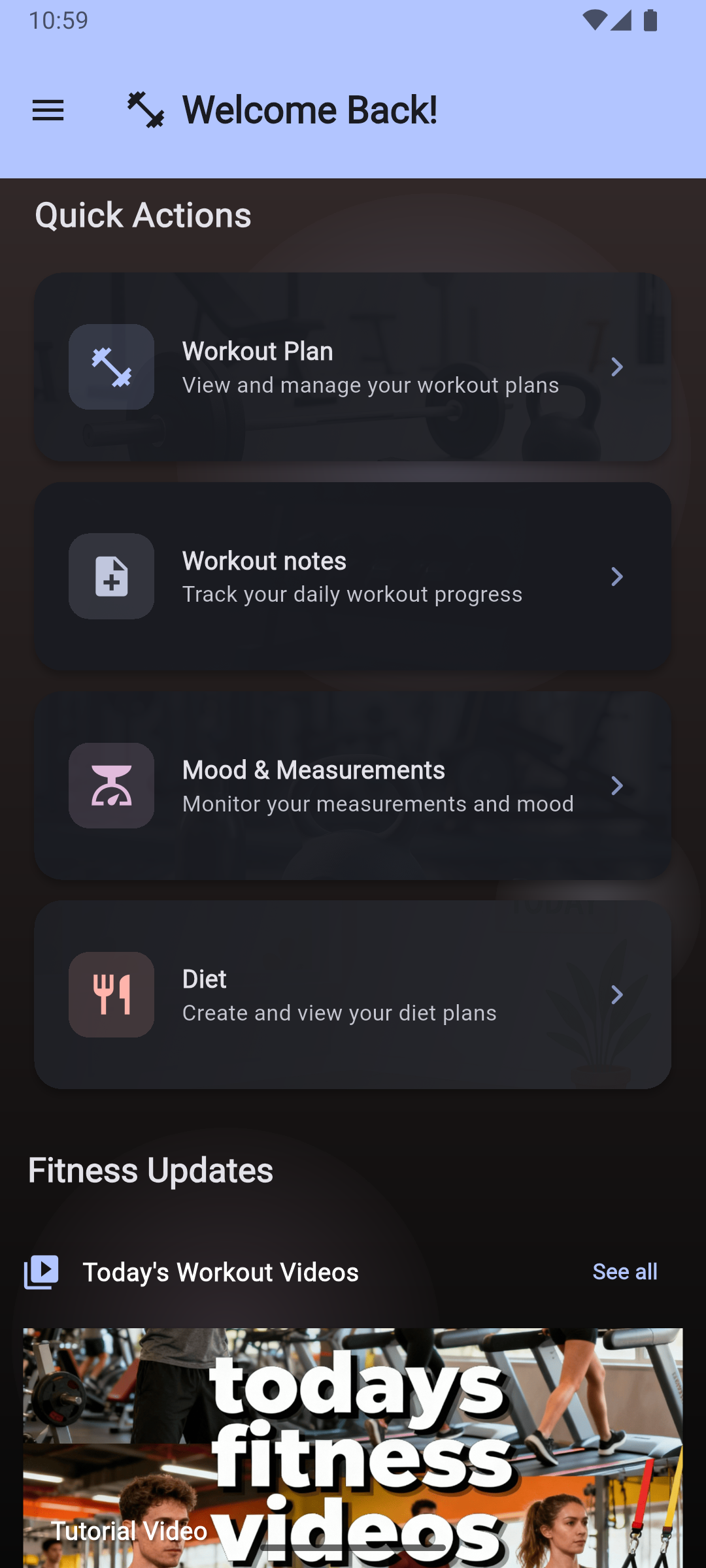Tap the Mood & Measurements scale icon

[x=110, y=785]
